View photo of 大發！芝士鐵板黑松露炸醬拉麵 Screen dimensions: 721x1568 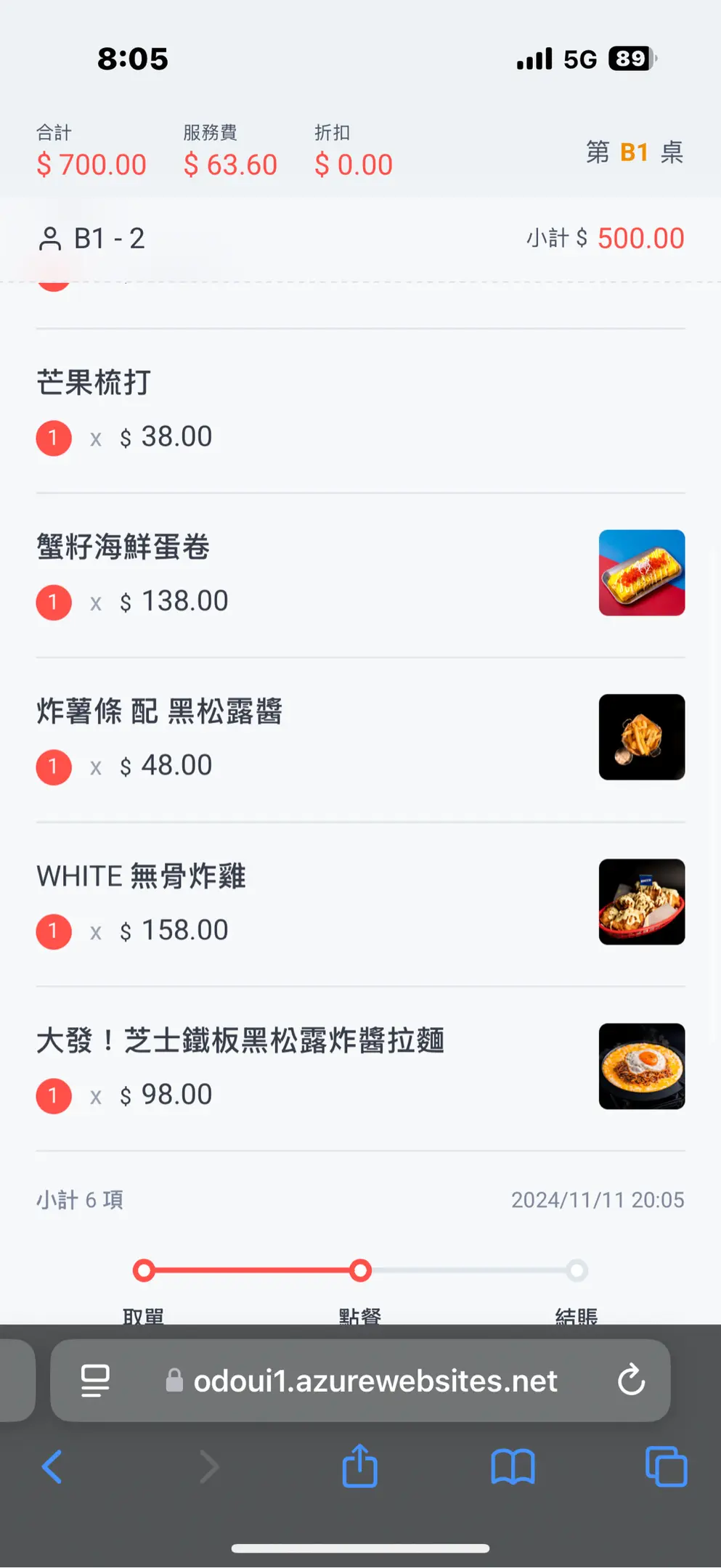(x=641, y=1066)
